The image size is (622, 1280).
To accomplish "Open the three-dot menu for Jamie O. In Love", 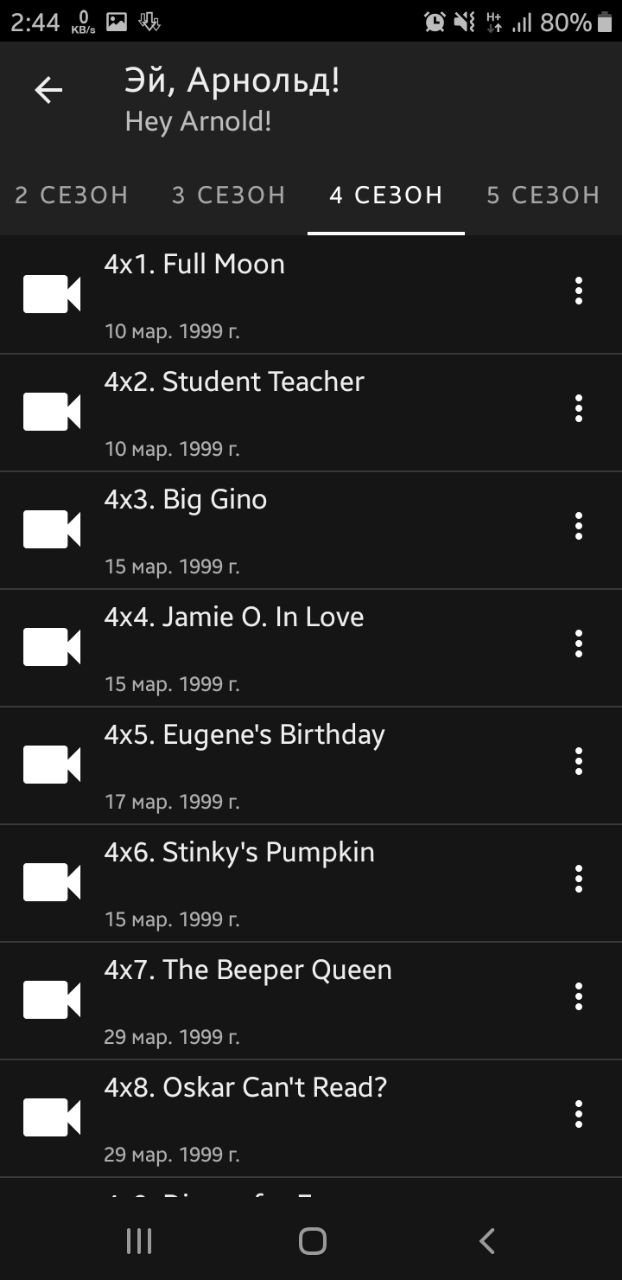I will coord(578,644).
